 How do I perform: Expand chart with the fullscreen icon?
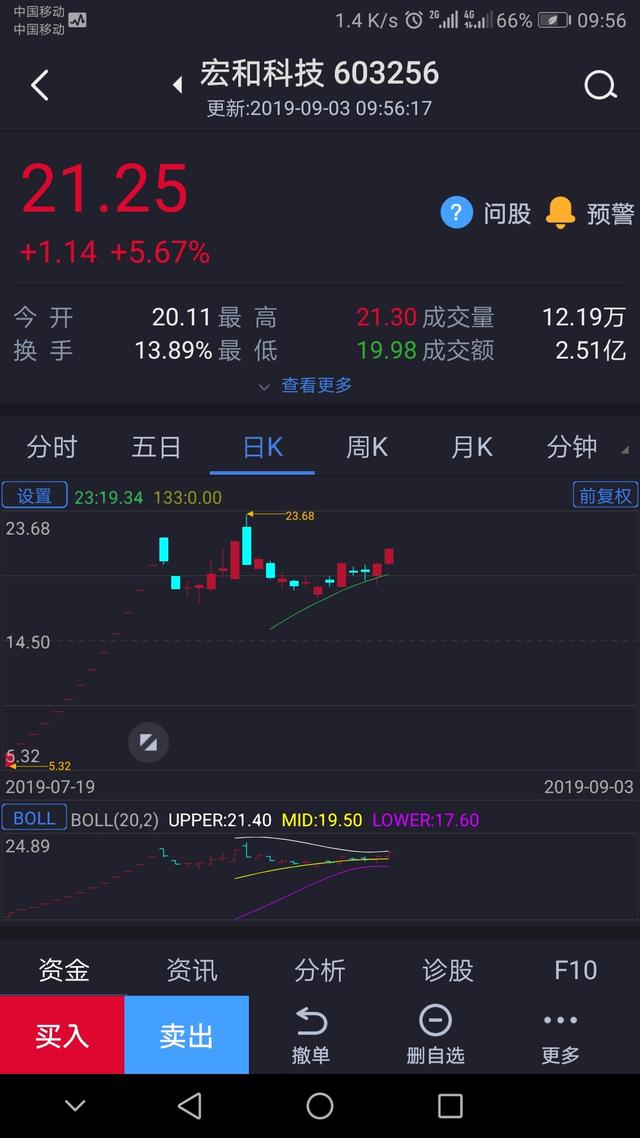148,742
